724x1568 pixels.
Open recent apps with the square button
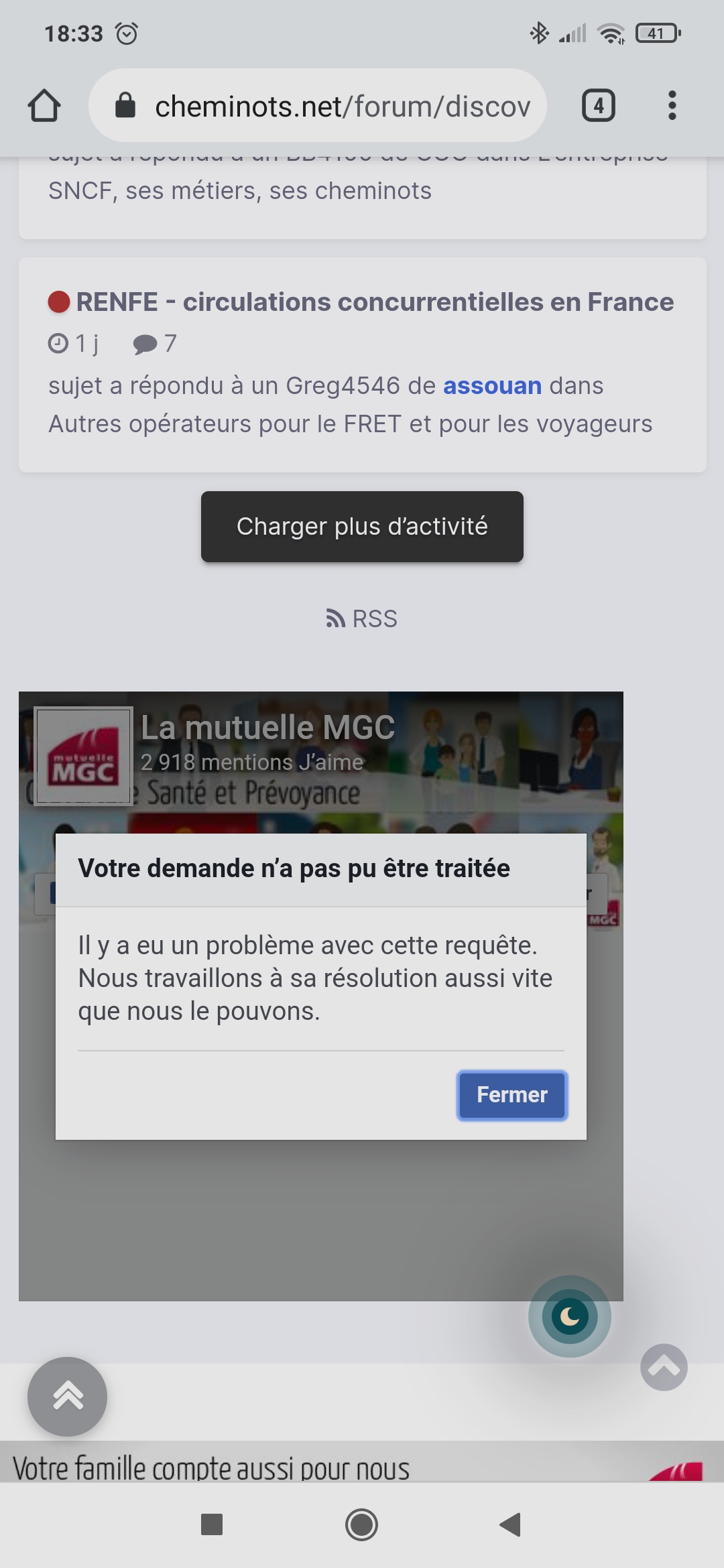click(212, 1525)
